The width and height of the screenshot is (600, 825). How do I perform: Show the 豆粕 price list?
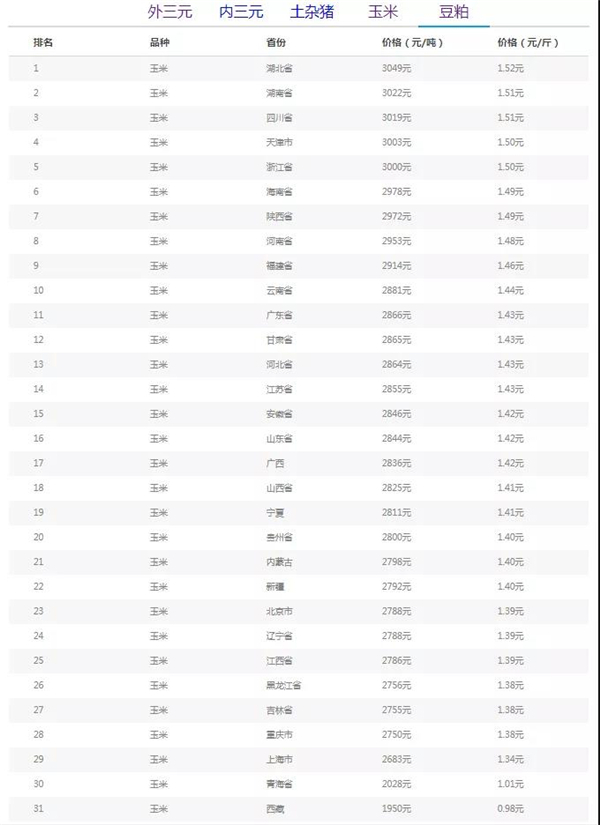click(x=453, y=13)
